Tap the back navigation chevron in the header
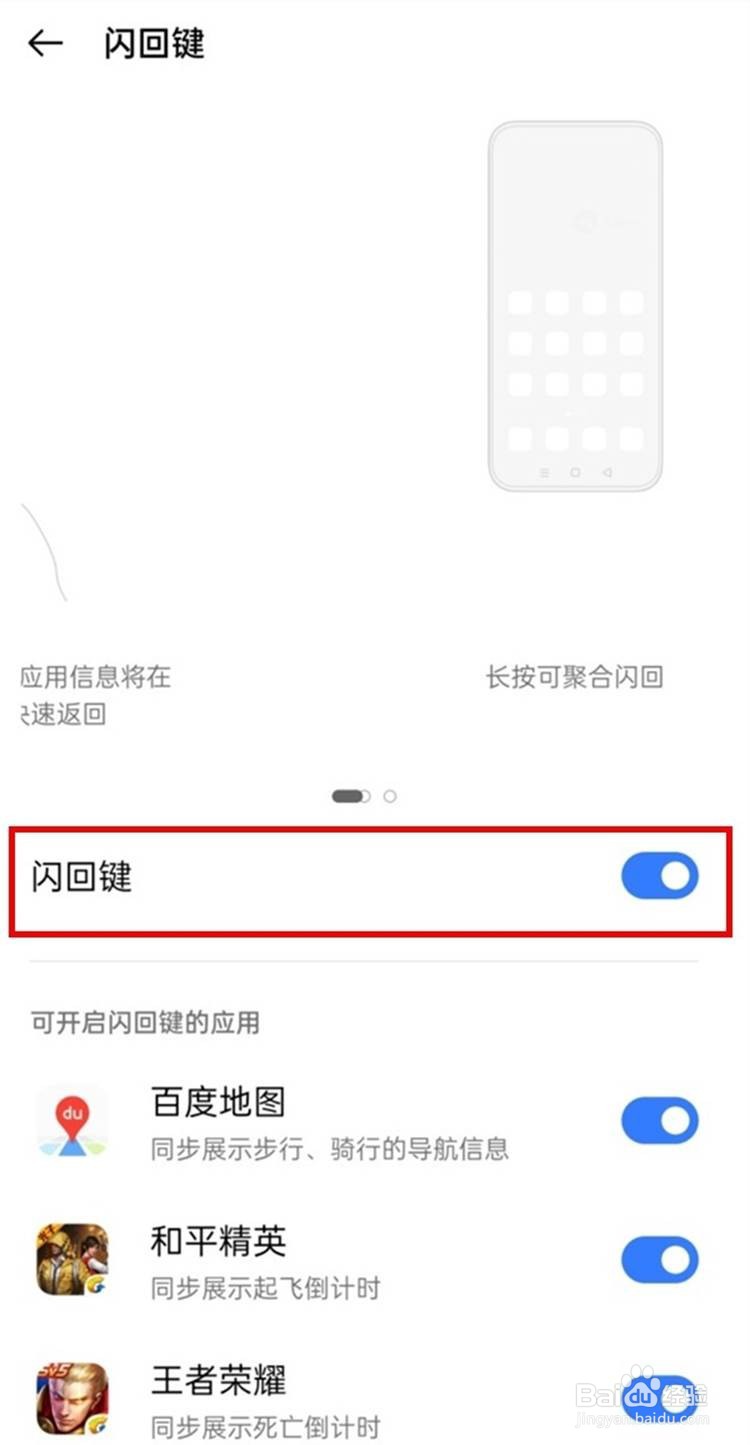Screen dimensions: 750x1445 tap(44, 43)
